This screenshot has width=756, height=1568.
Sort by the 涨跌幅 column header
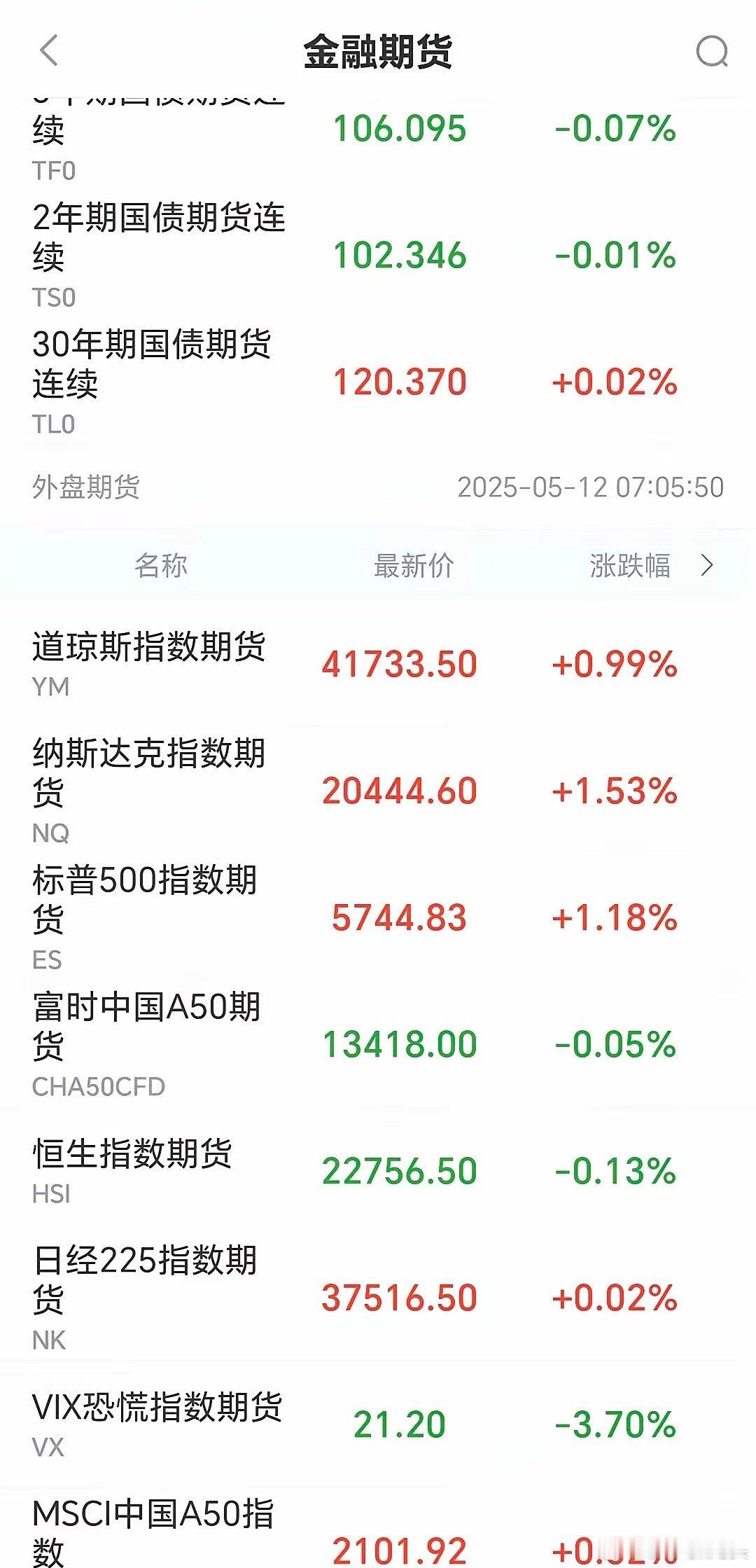point(629,565)
